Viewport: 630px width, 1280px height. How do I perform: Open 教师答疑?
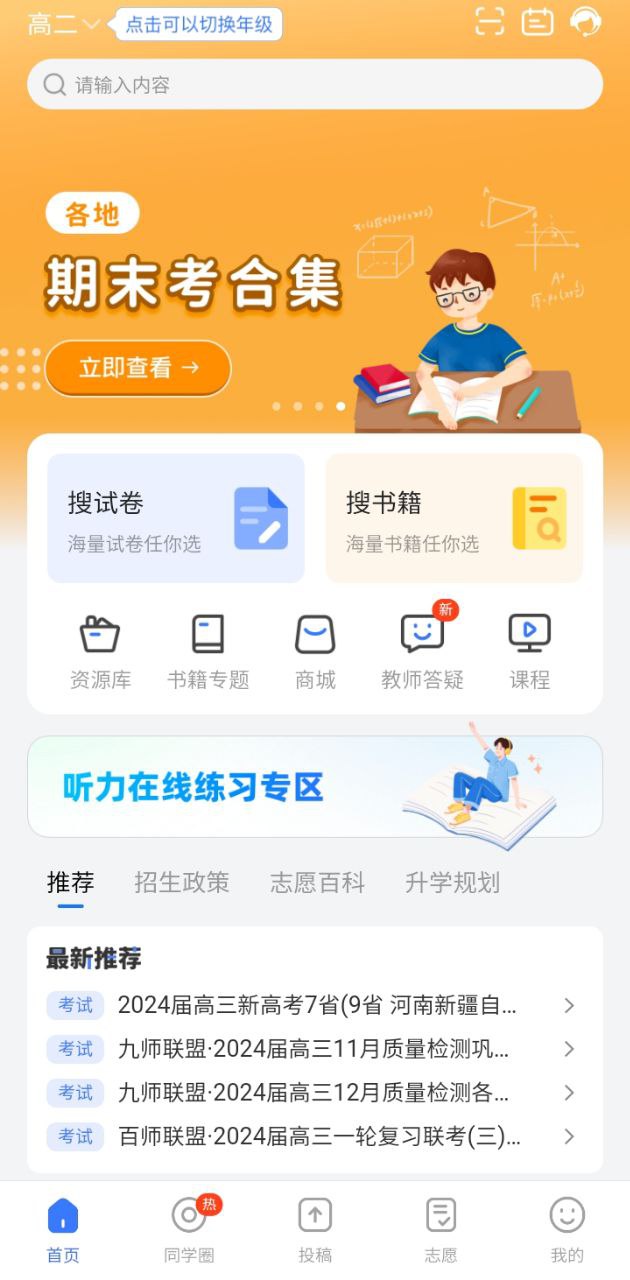[422, 651]
